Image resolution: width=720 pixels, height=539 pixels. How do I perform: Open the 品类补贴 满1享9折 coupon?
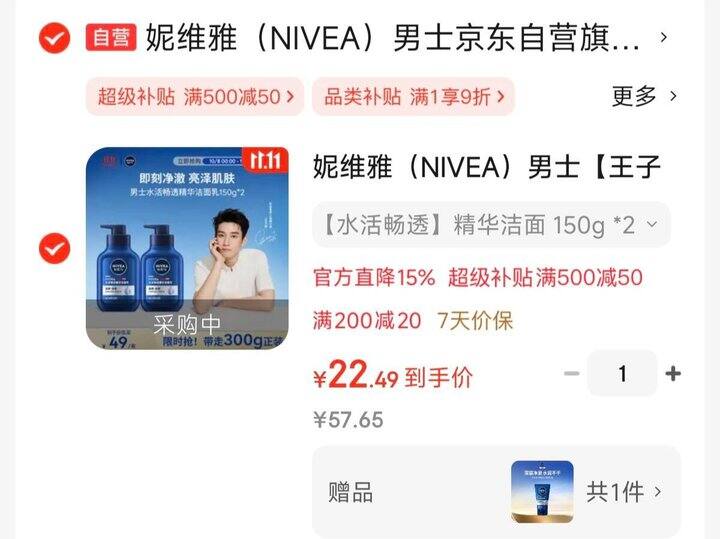[413, 97]
